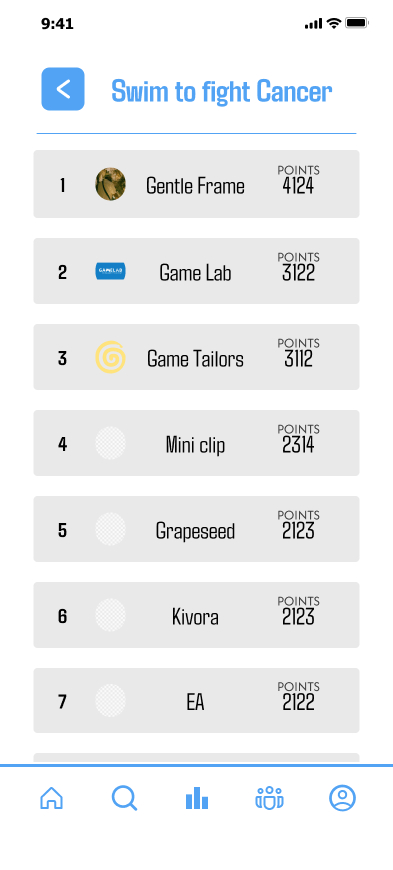
Task: Go to the profile tab
Action: 342,798
